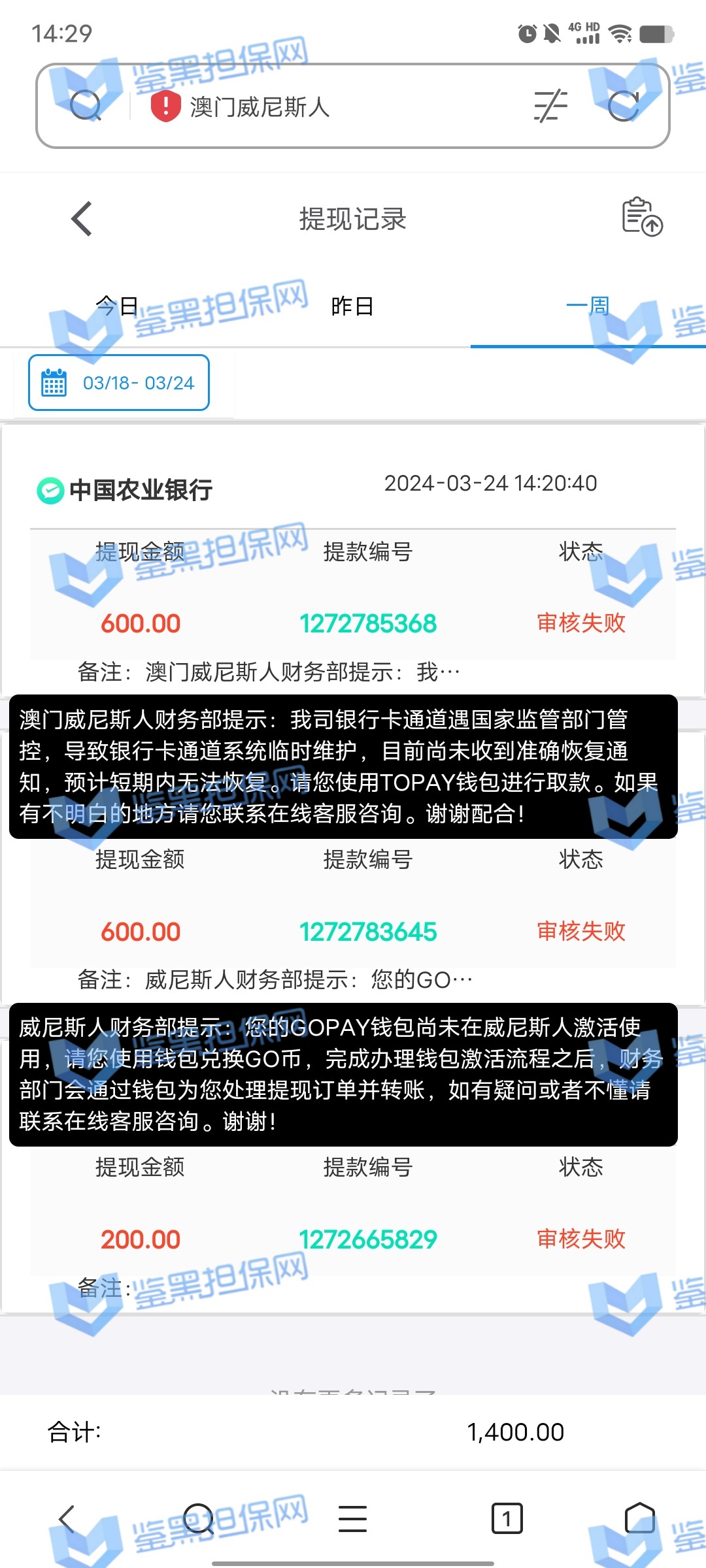
Task: Open withdrawal record 1272785368
Action: coord(368,623)
